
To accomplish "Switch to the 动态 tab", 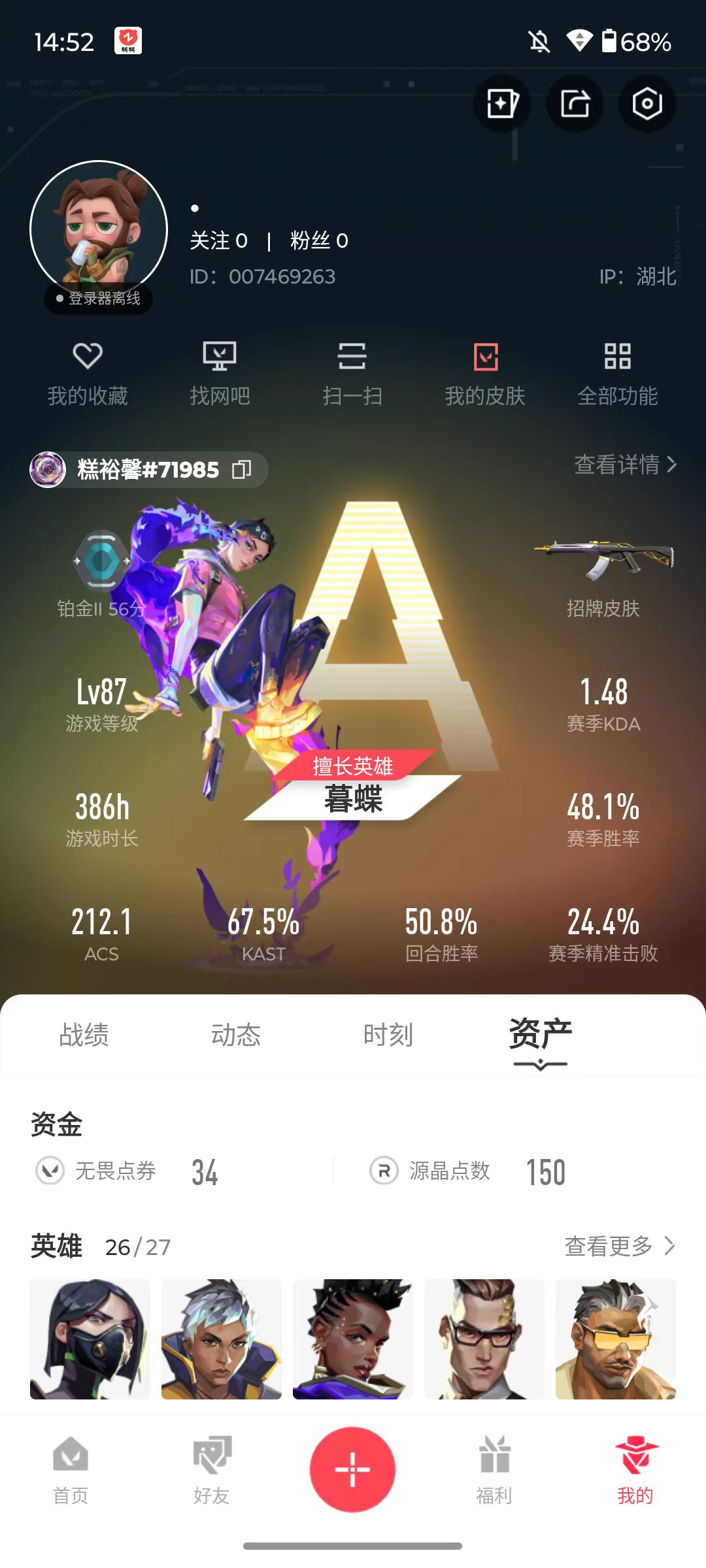I will 236,1036.
